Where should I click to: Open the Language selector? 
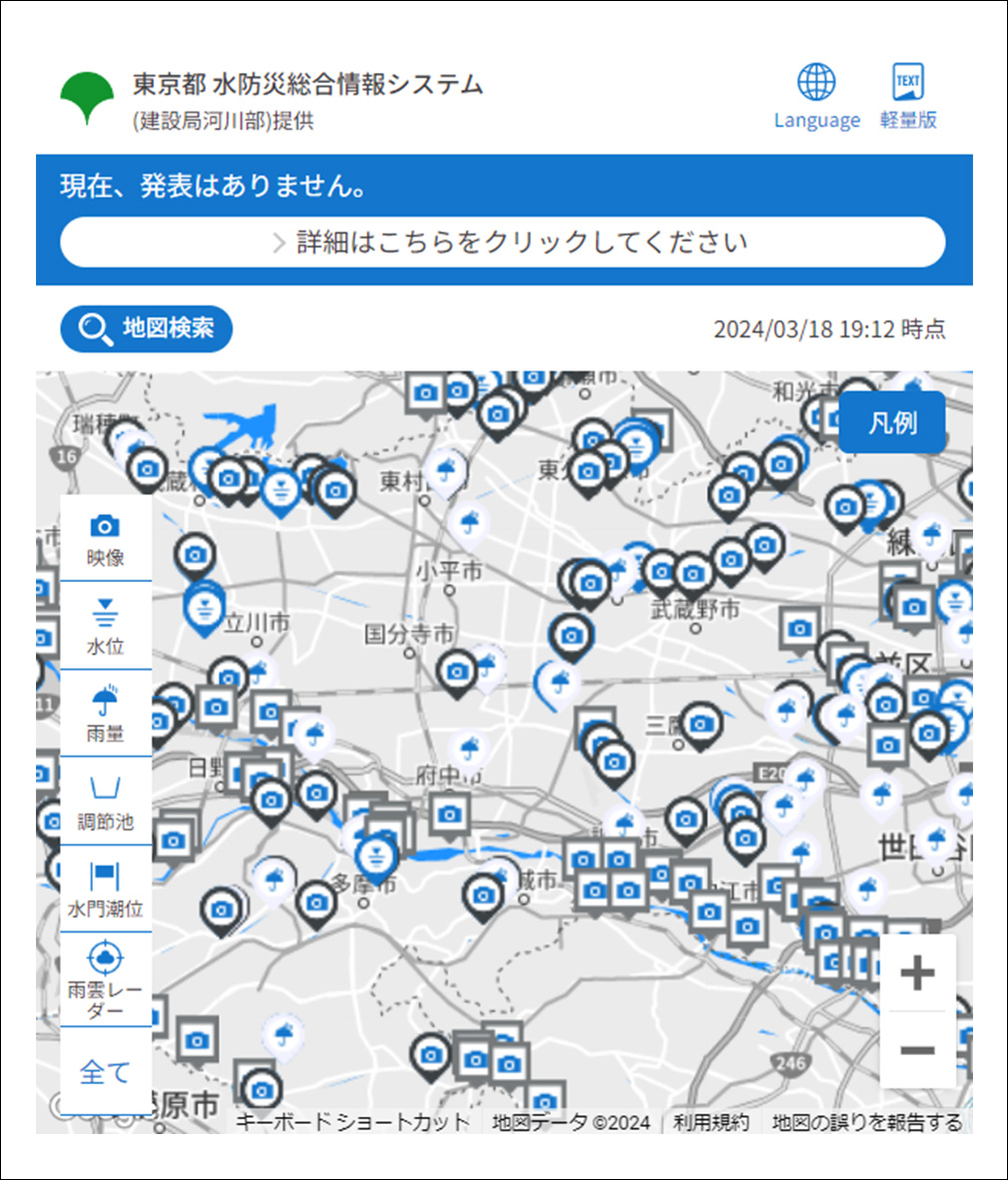pyautogui.click(x=816, y=97)
